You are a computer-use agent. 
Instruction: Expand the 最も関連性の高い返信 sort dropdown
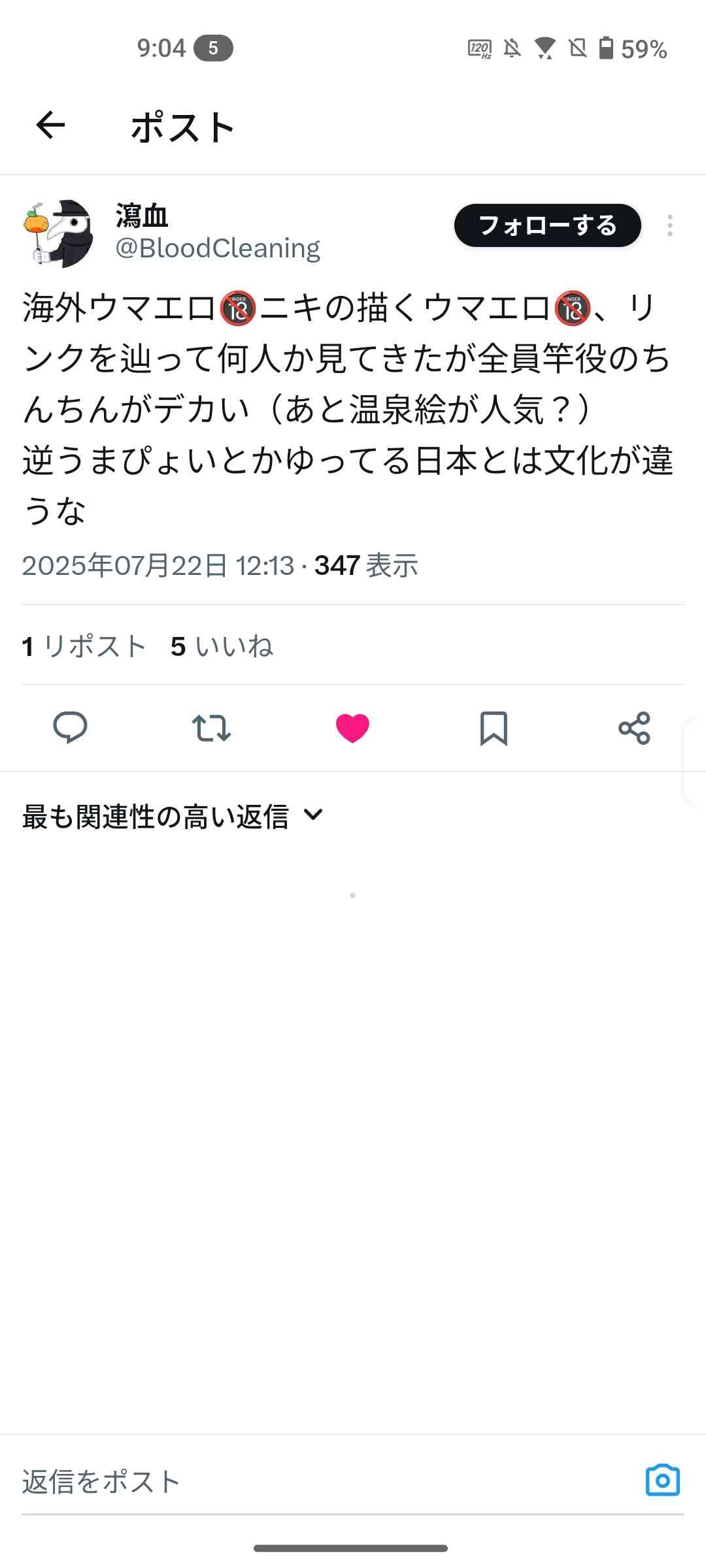(x=173, y=816)
